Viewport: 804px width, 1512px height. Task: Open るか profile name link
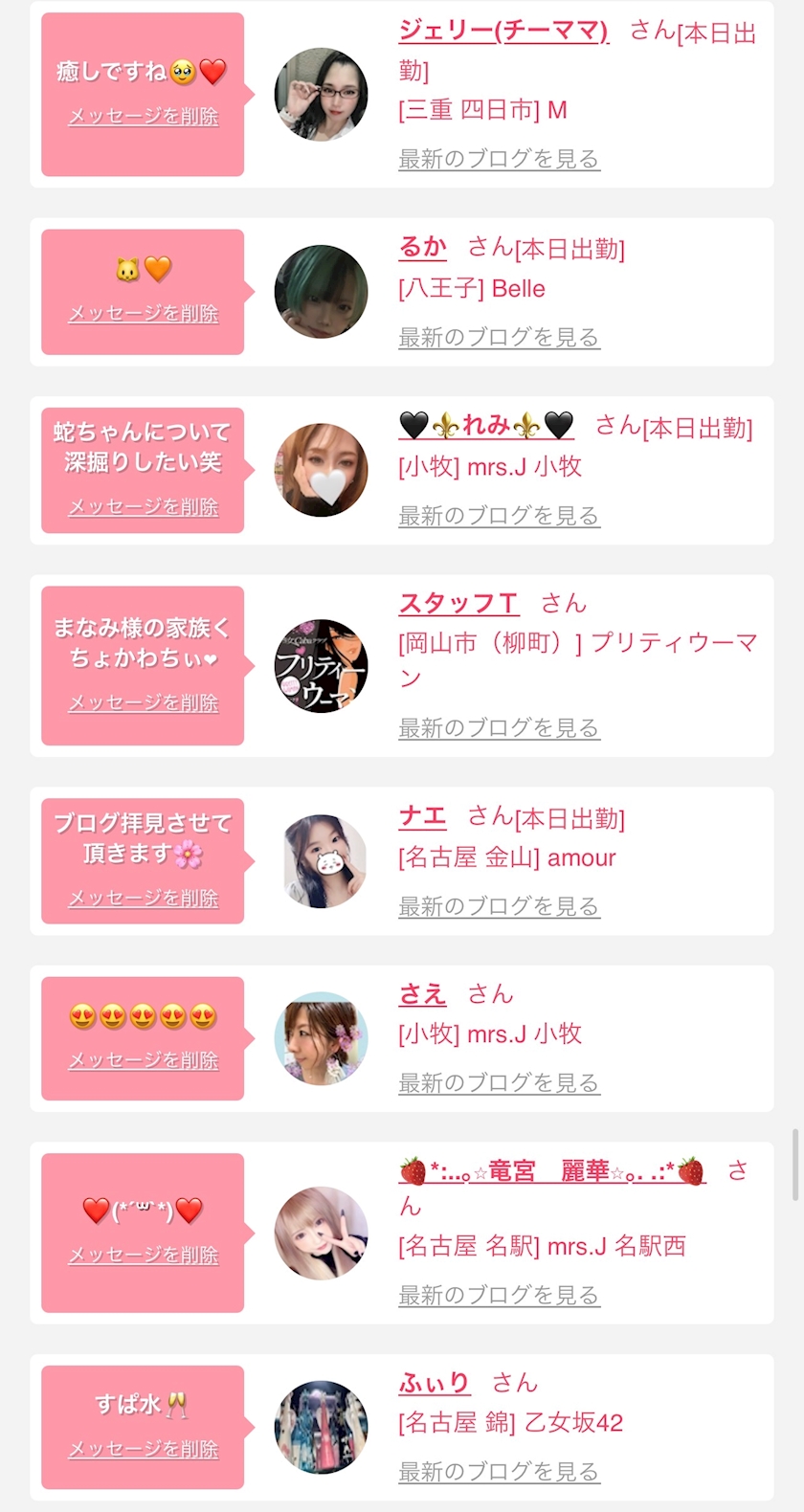[423, 247]
